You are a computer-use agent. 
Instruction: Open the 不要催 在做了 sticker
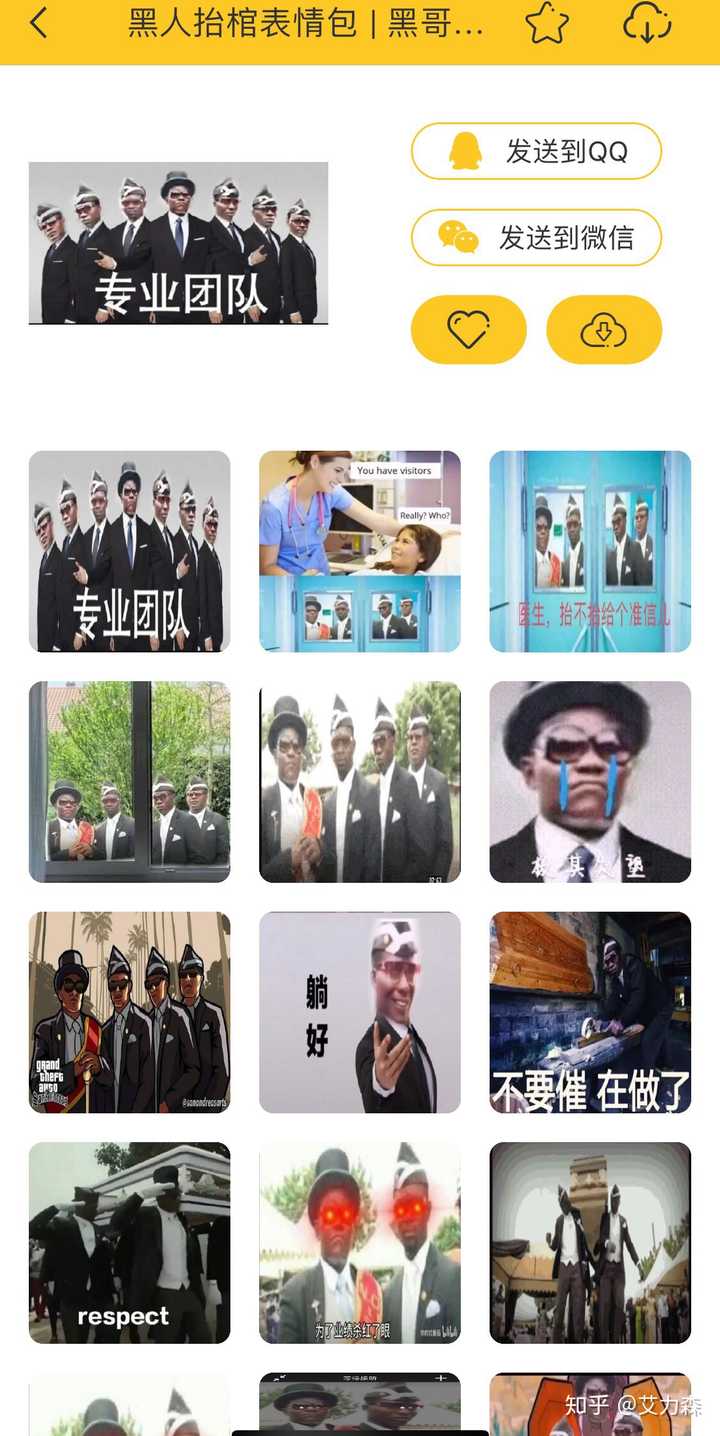point(590,1012)
